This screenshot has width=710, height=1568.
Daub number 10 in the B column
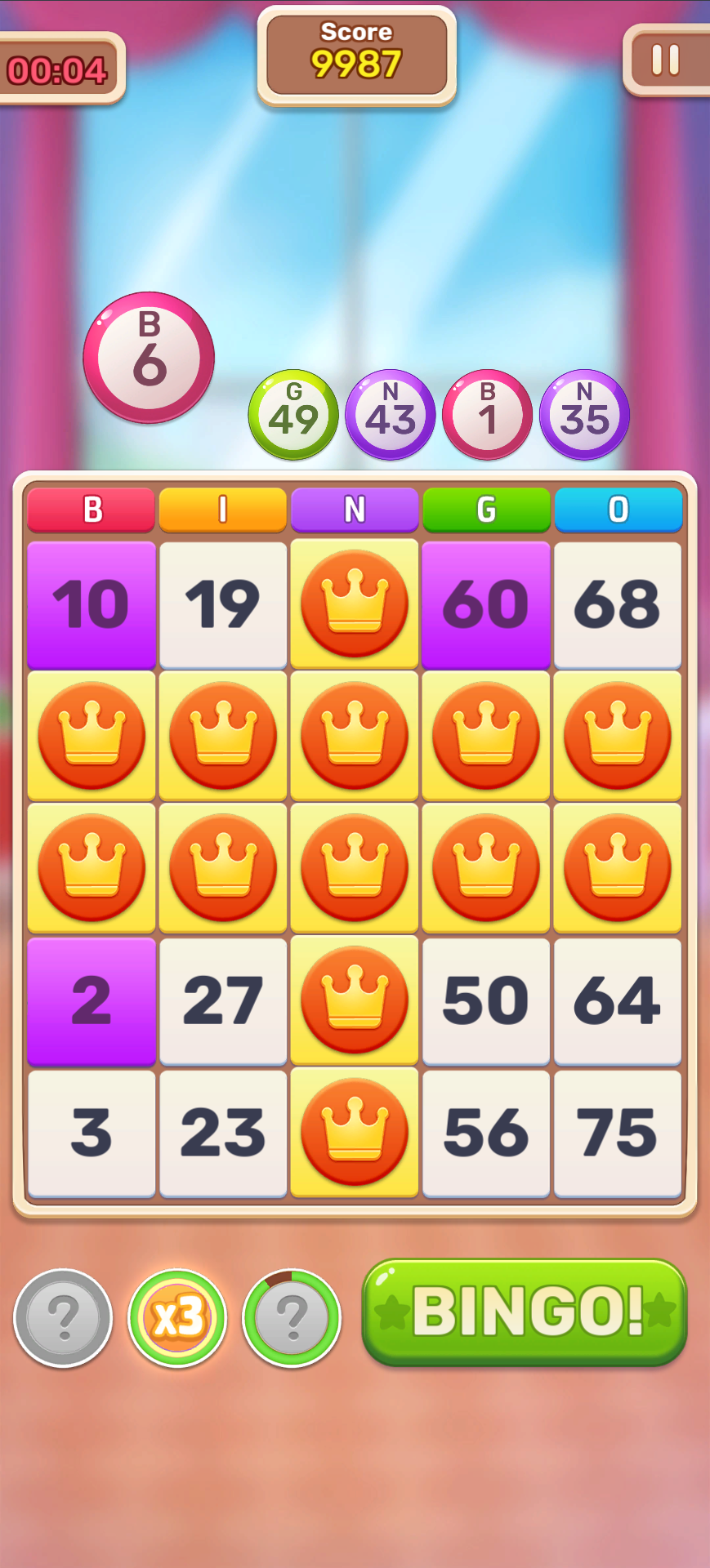(x=92, y=605)
